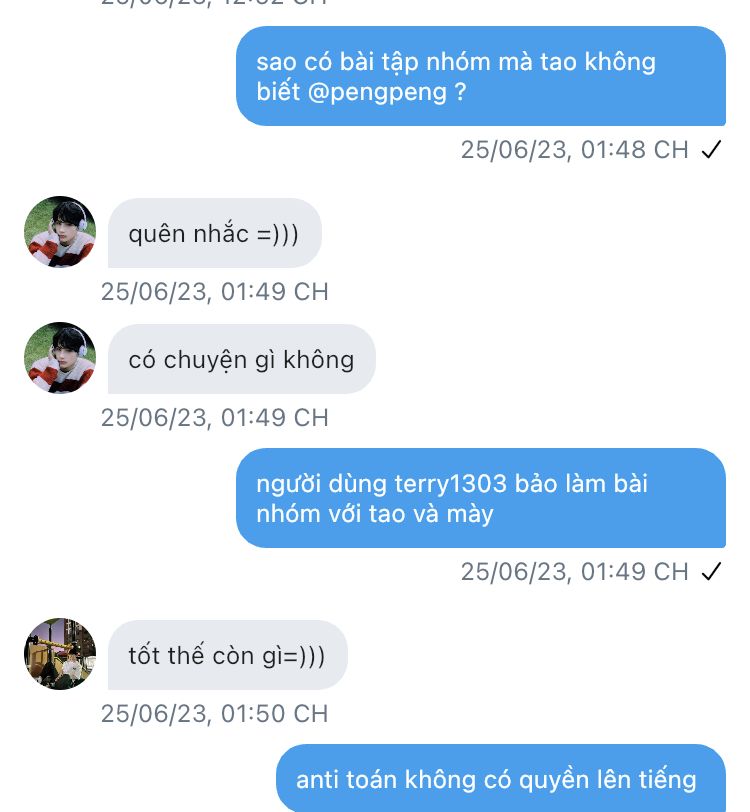The height and width of the screenshot is (812, 750).
Task: View the profile of the "tốt thế còn gì=)))" sender
Action: tap(60, 654)
